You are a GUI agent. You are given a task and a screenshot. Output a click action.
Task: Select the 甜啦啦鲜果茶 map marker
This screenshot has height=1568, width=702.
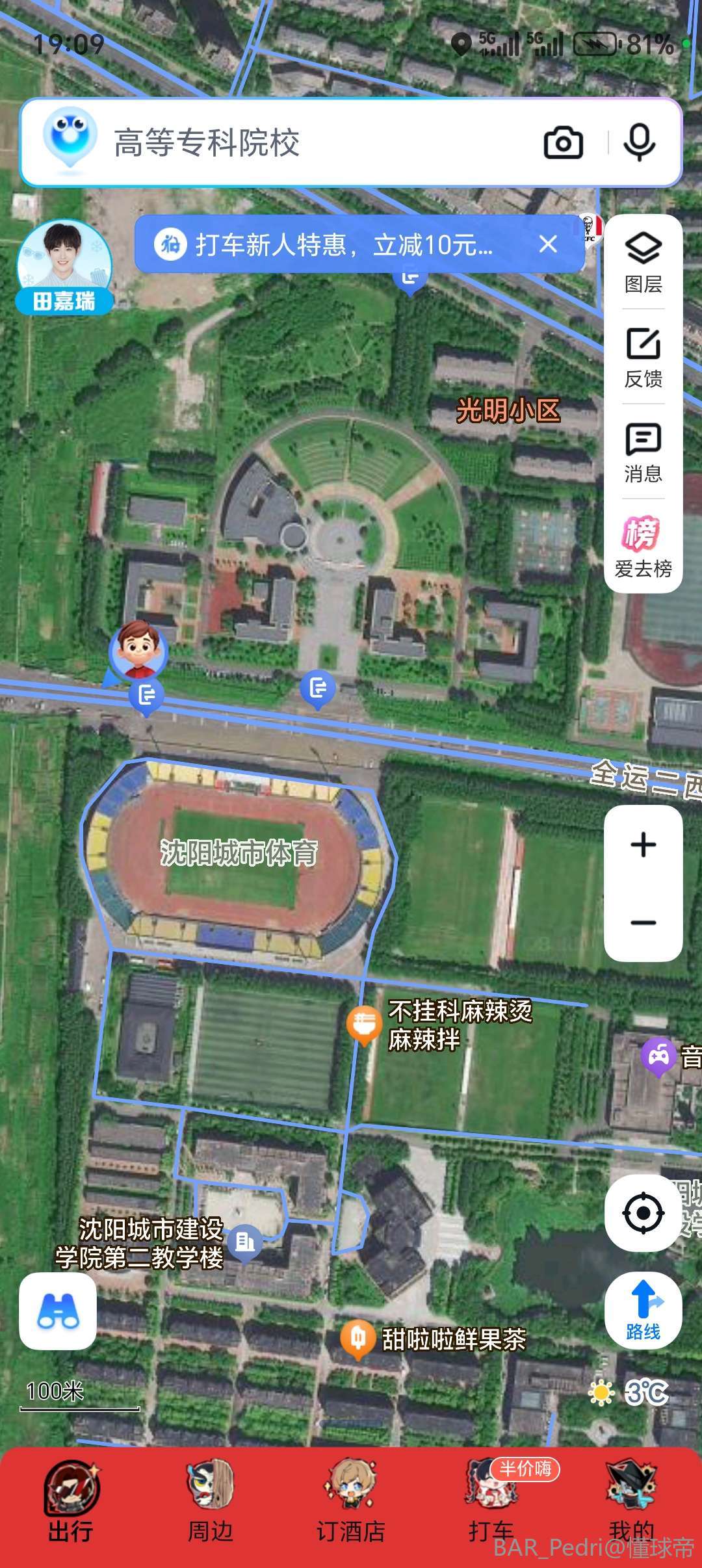pyautogui.click(x=357, y=1338)
